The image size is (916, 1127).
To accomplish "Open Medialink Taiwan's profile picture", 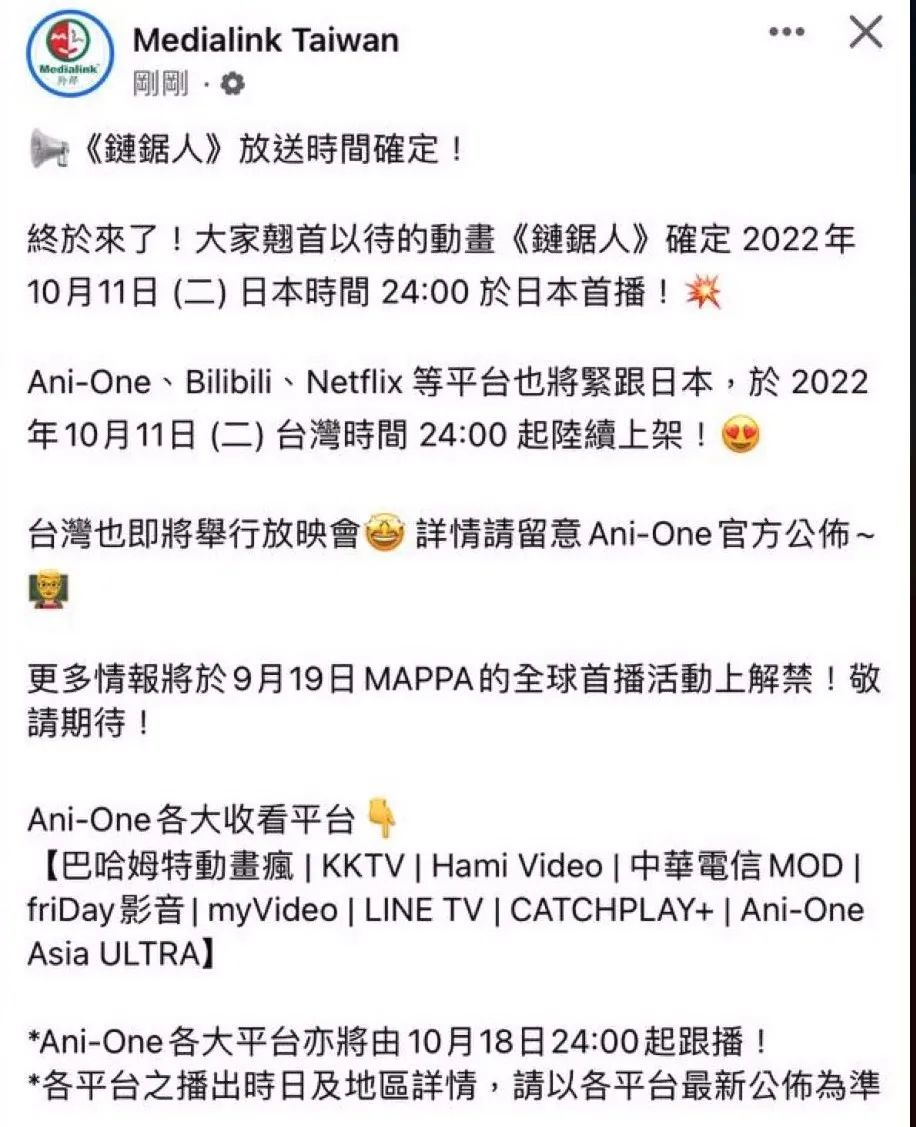I will [x=70, y=56].
